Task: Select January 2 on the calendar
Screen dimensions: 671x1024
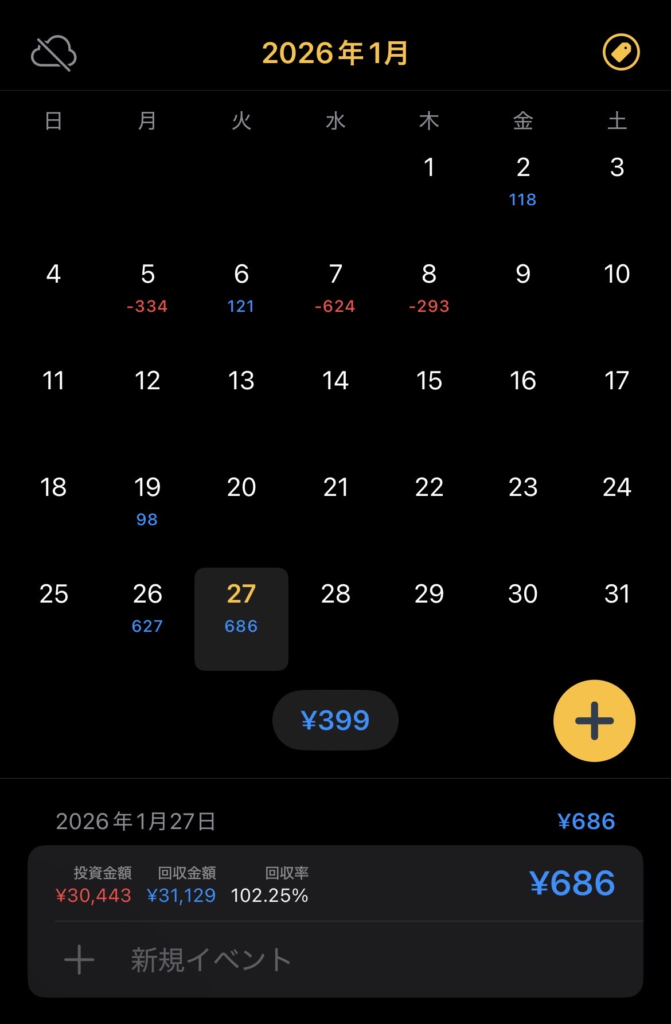Action: 522,180
